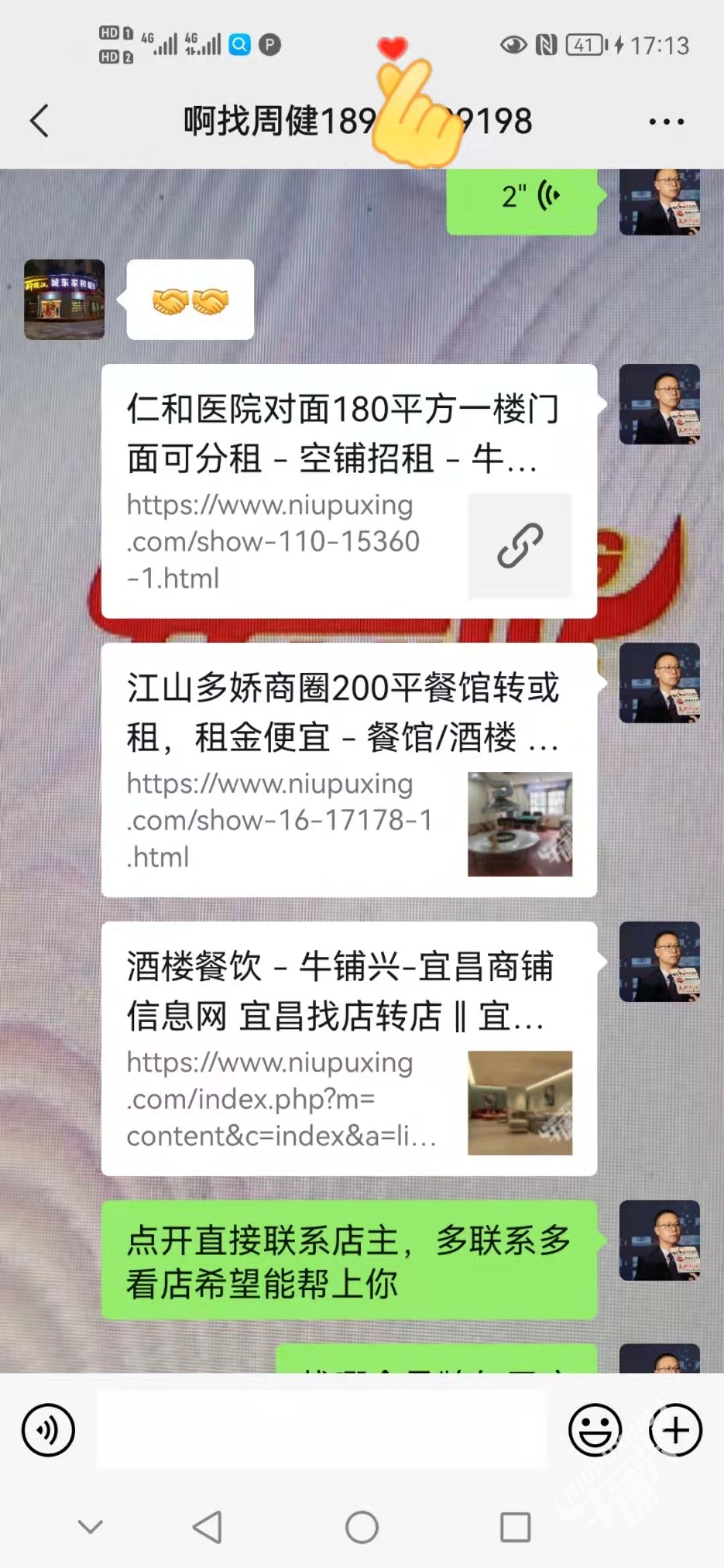Open recent apps via square button
This screenshot has height=1568, width=724.
(516, 1528)
